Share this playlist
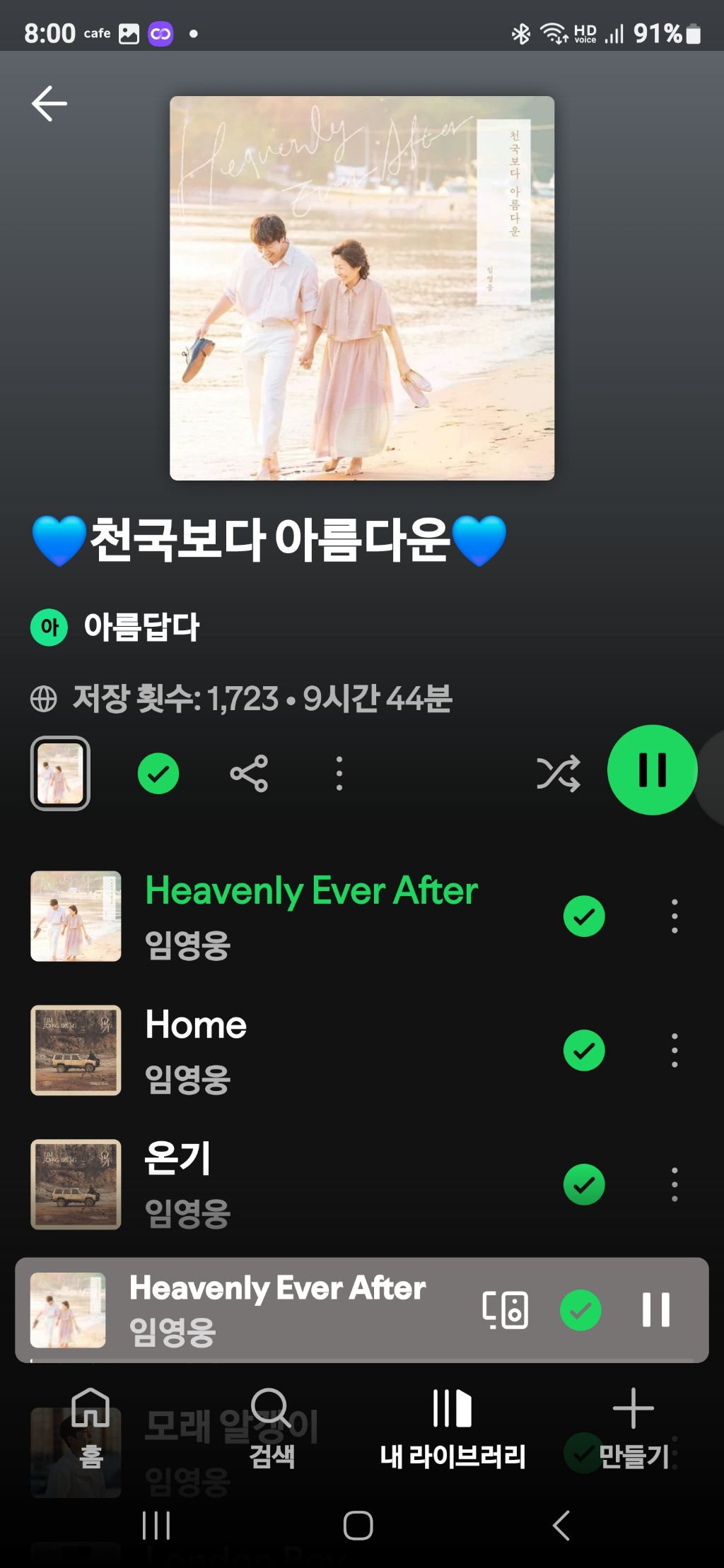Screen dimensions: 724x1568 point(249,773)
